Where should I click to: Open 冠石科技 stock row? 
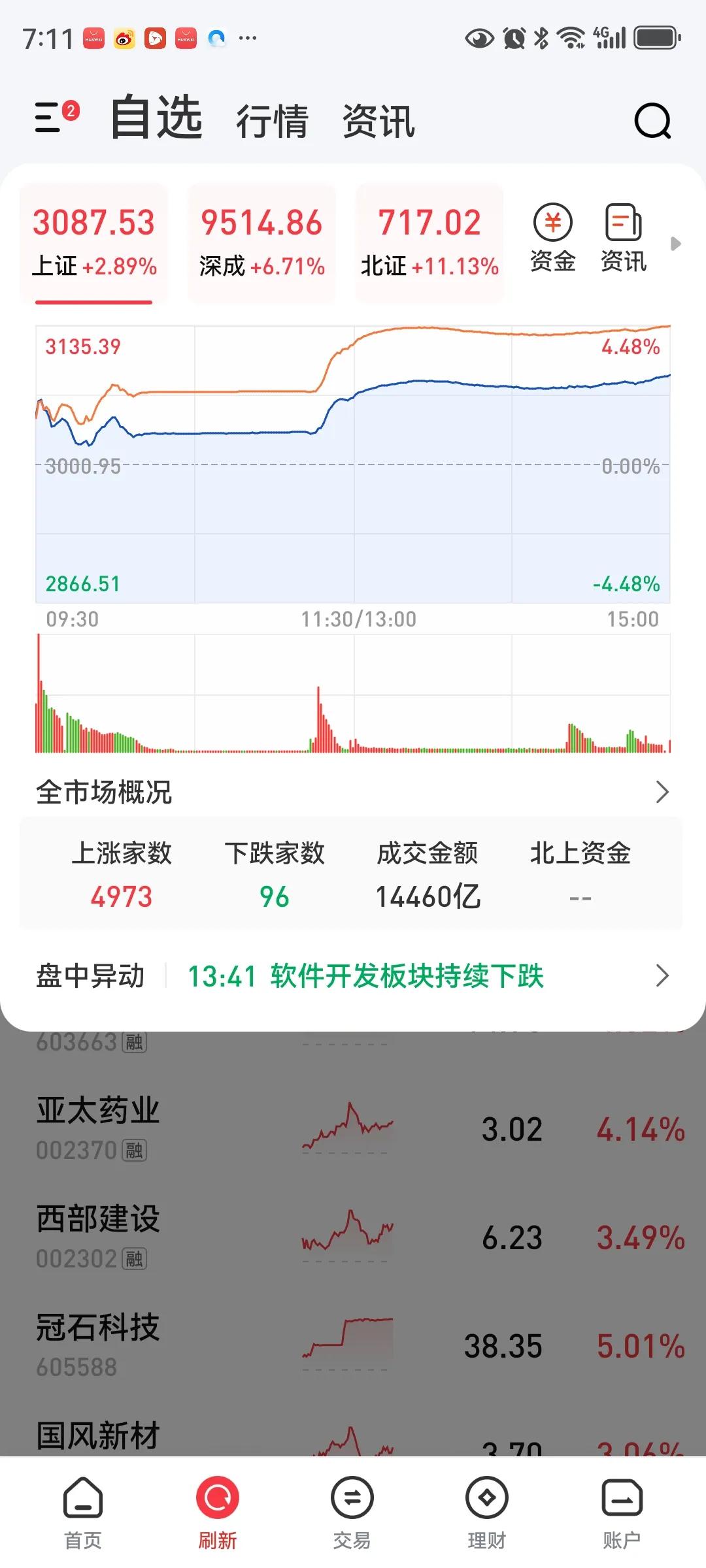tap(353, 1346)
